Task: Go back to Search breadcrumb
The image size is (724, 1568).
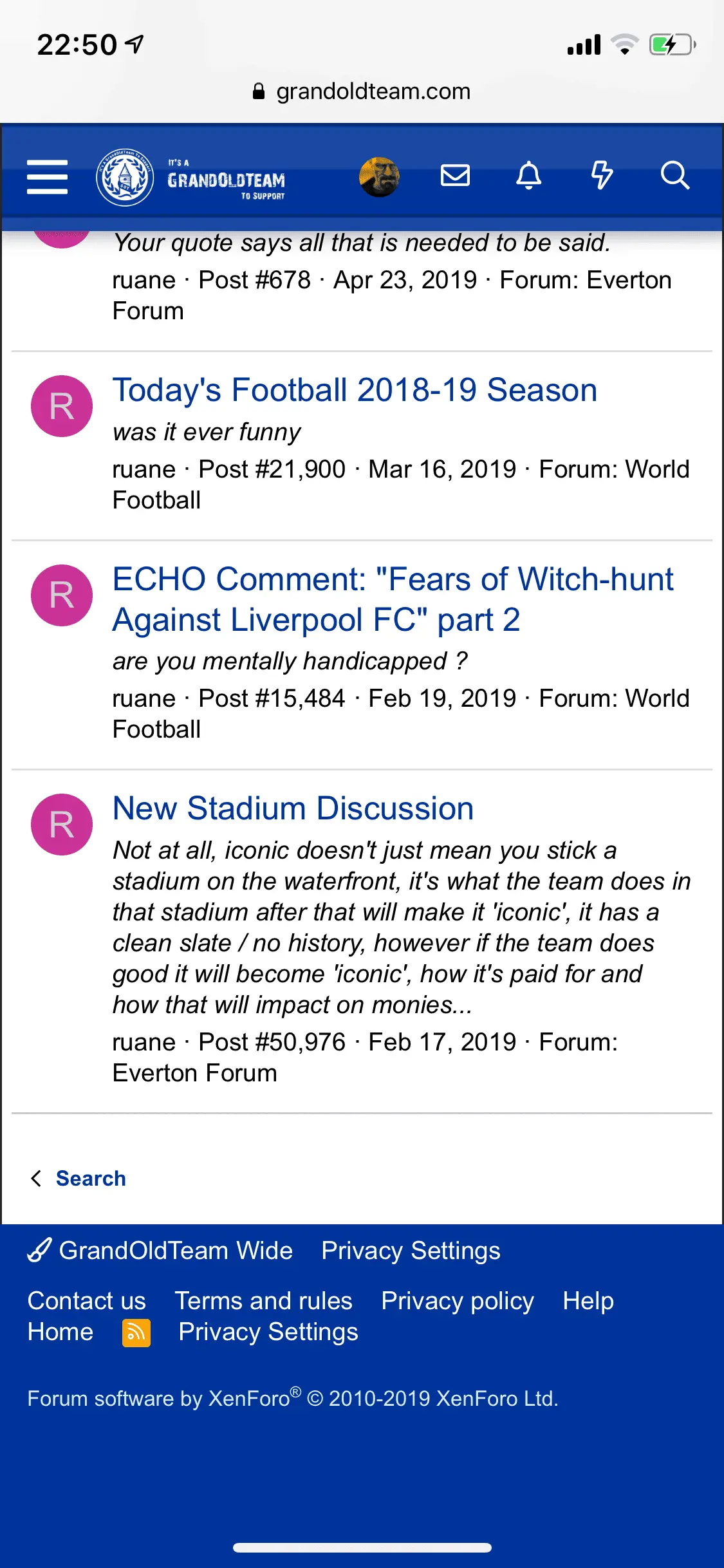Action: [x=90, y=1178]
